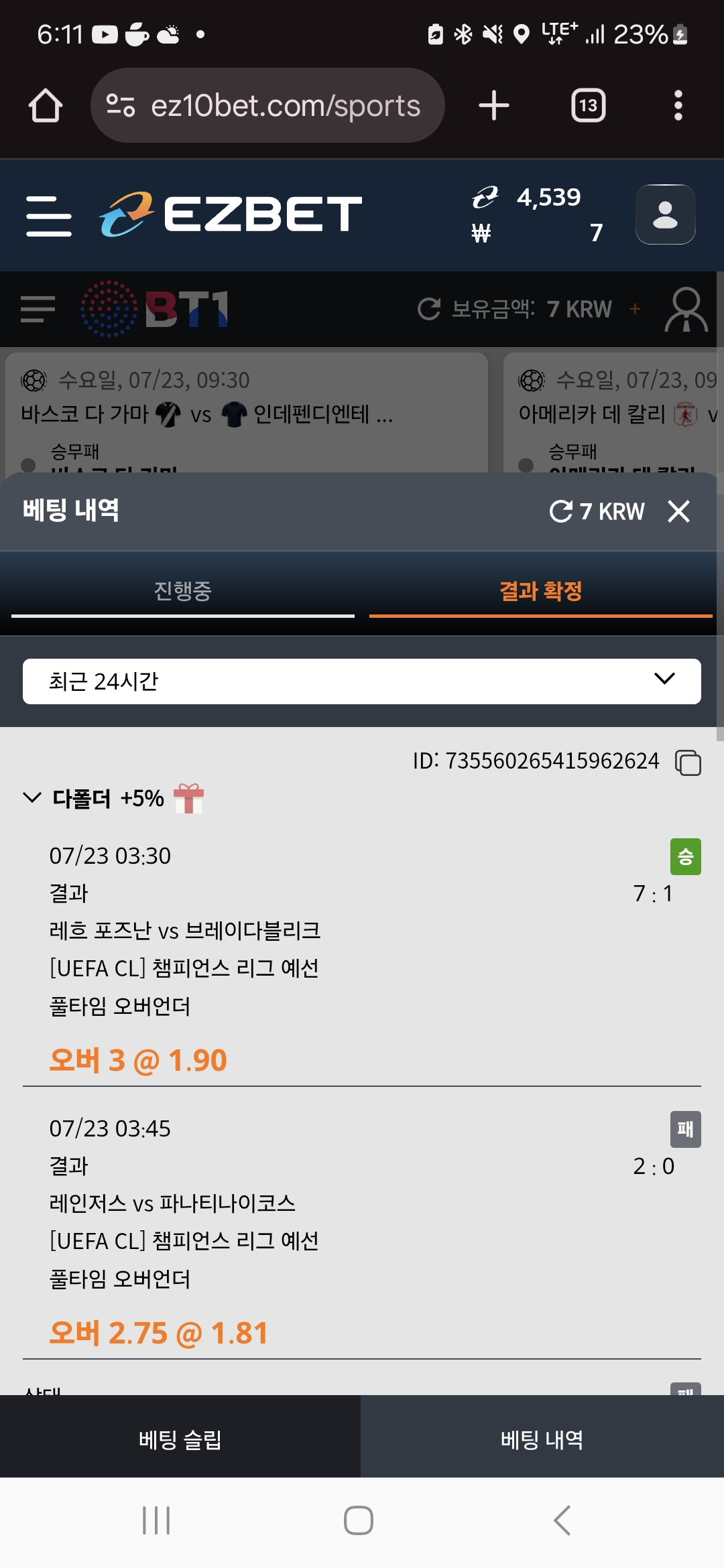The image size is (724, 1568).
Task: Open the user profile button in EZBET header
Action: (x=665, y=214)
